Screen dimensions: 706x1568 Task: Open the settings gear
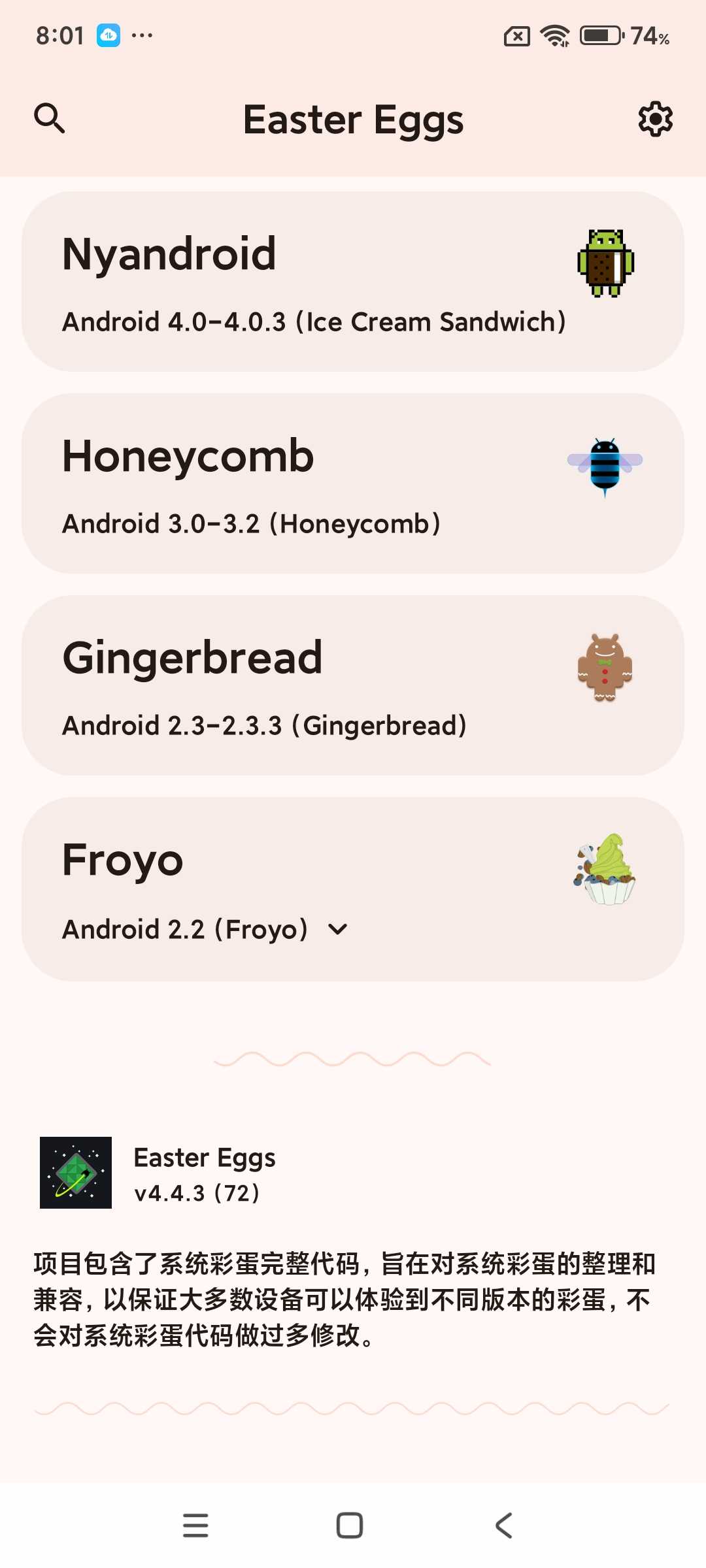pyautogui.click(x=655, y=119)
